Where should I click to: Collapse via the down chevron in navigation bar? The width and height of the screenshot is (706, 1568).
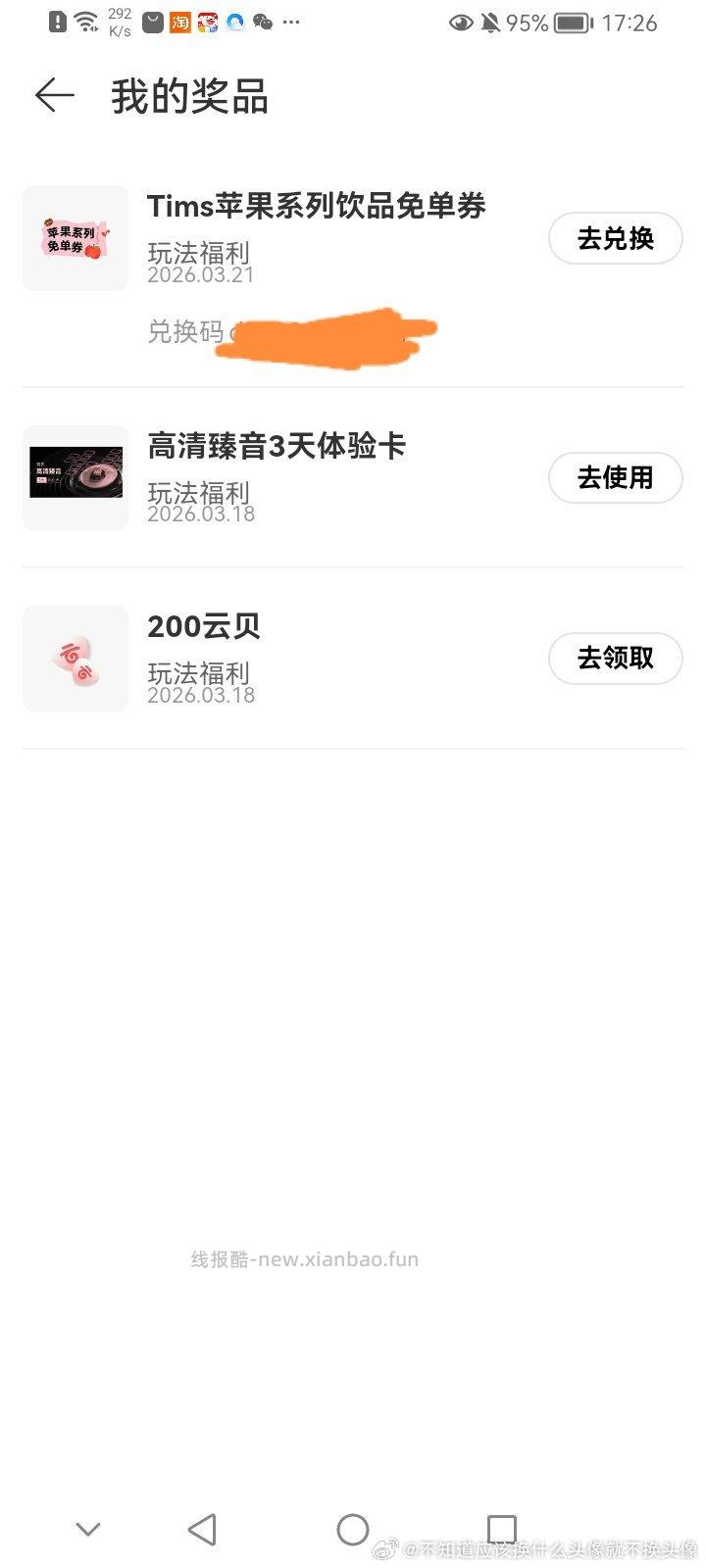[88, 1527]
